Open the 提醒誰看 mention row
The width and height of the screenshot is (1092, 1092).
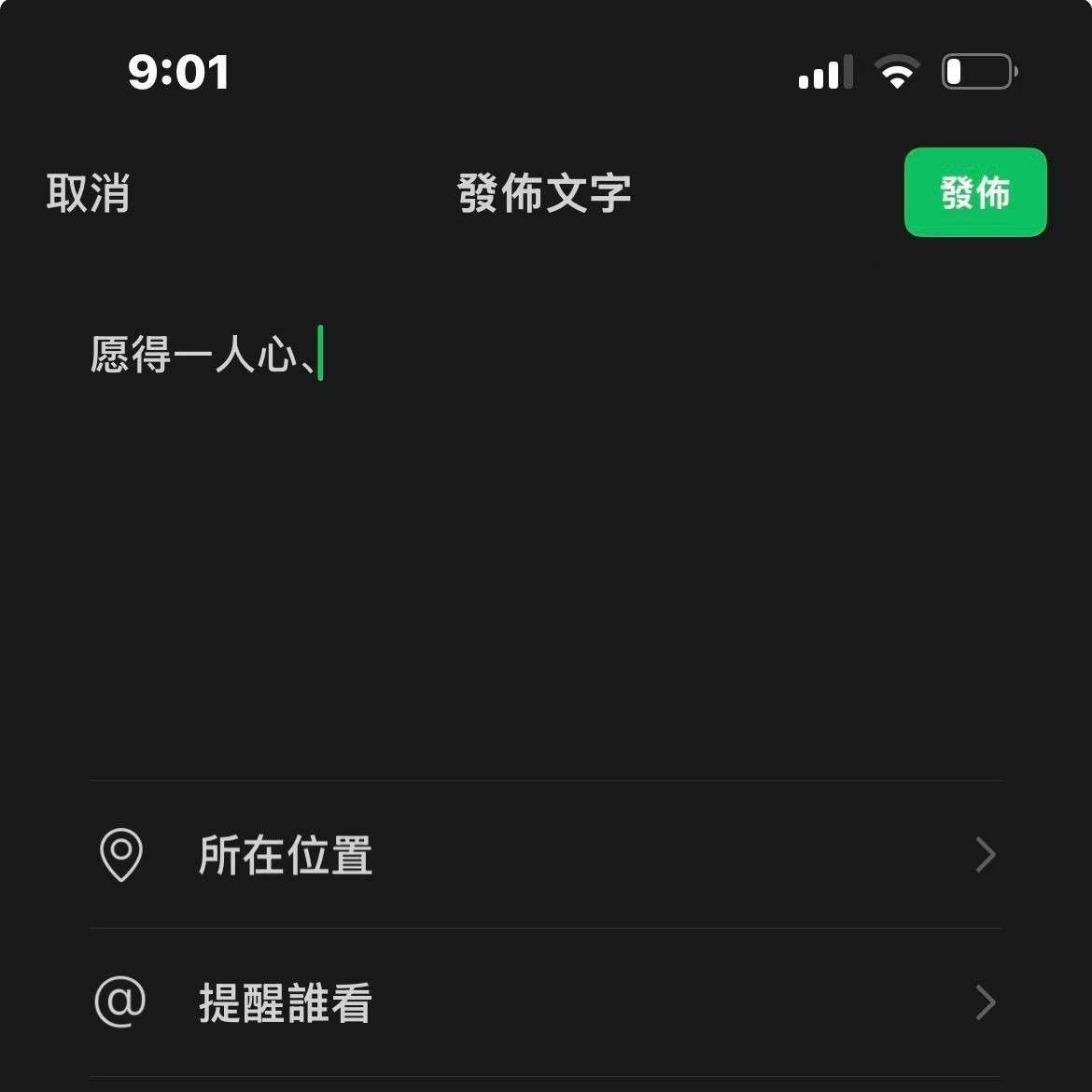pos(545,1003)
